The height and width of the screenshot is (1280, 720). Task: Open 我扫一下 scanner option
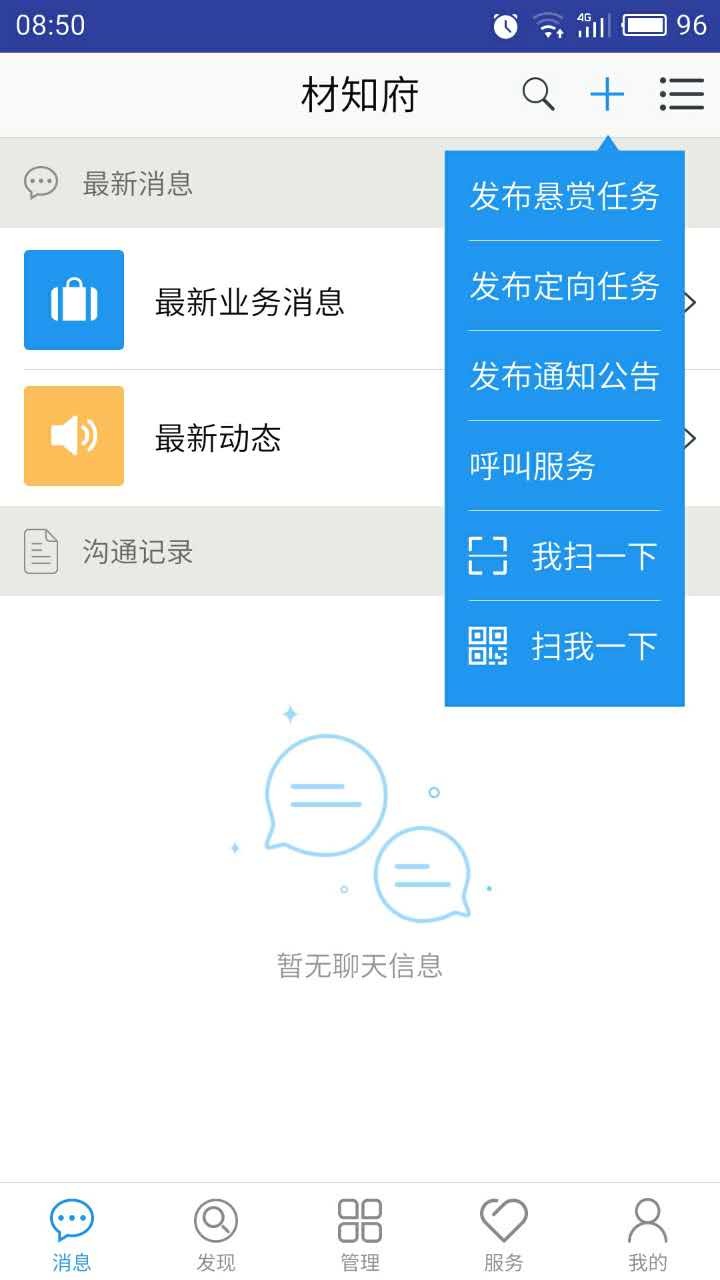pyautogui.click(x=564, y=556)
